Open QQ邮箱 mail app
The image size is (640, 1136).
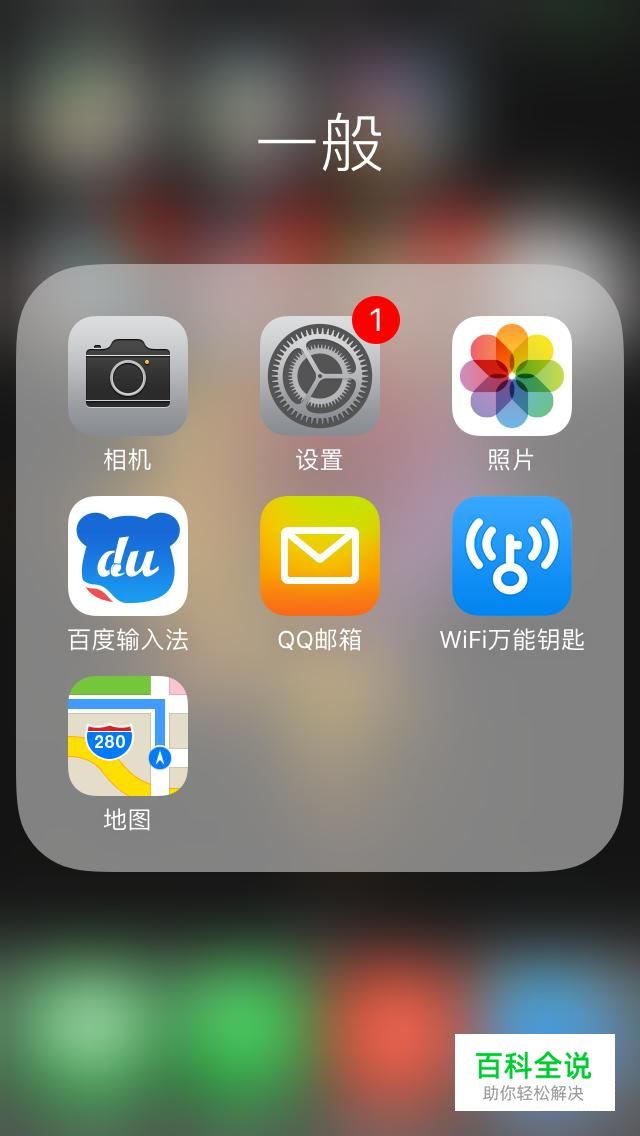320,556
